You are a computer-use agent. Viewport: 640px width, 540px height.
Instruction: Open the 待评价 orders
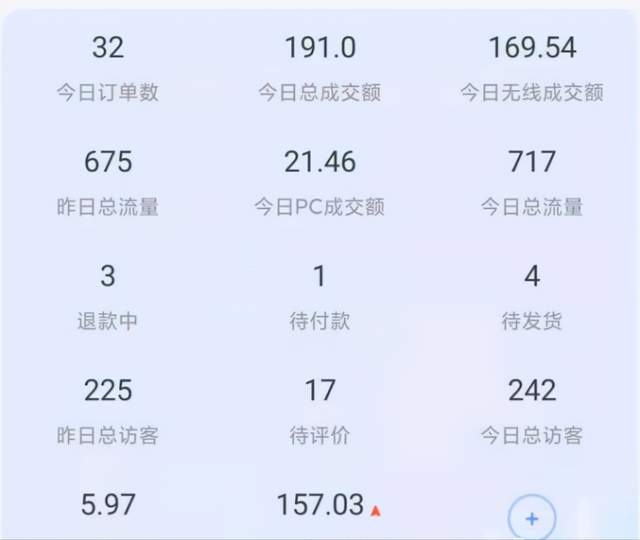(320, 411)
